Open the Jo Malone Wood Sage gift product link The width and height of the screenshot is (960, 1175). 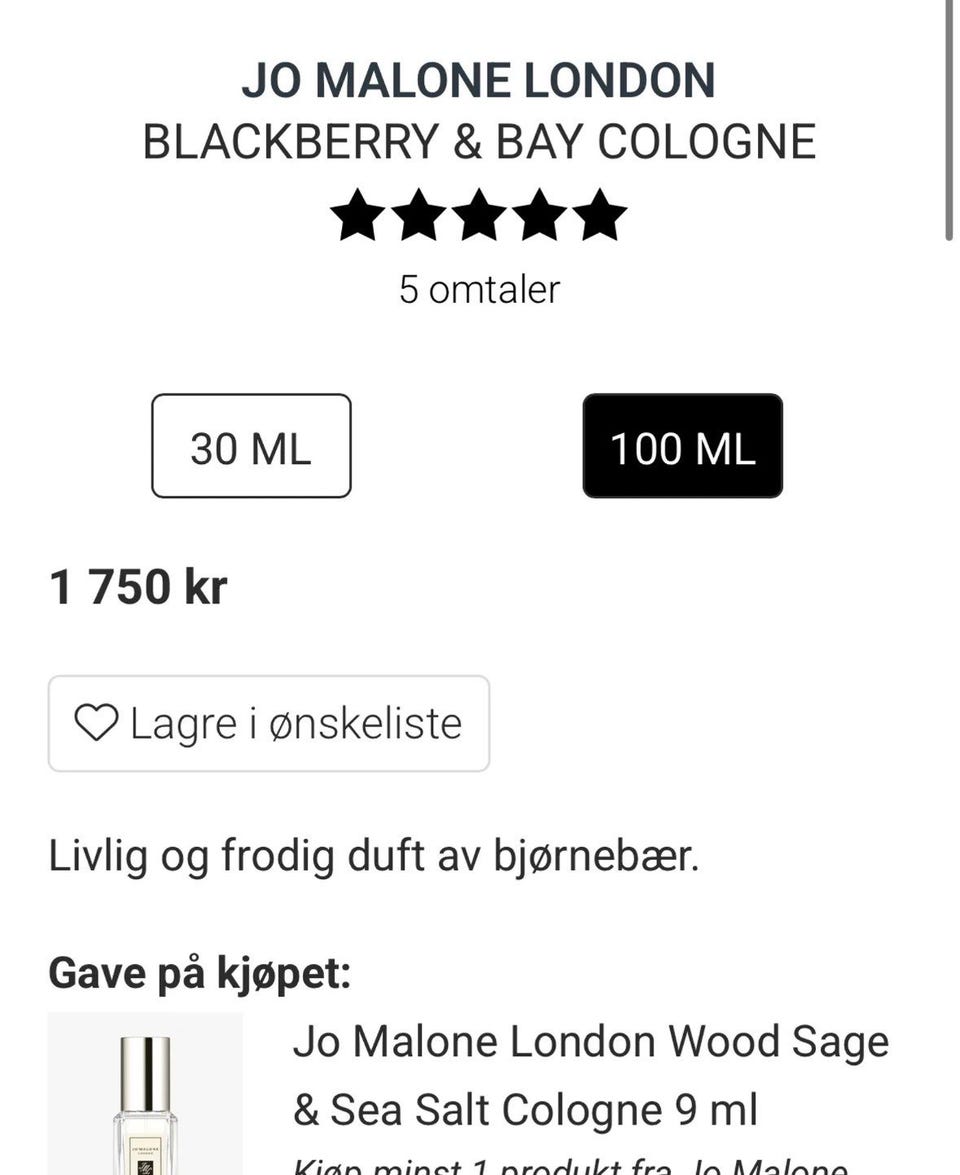coord(592,1075)
